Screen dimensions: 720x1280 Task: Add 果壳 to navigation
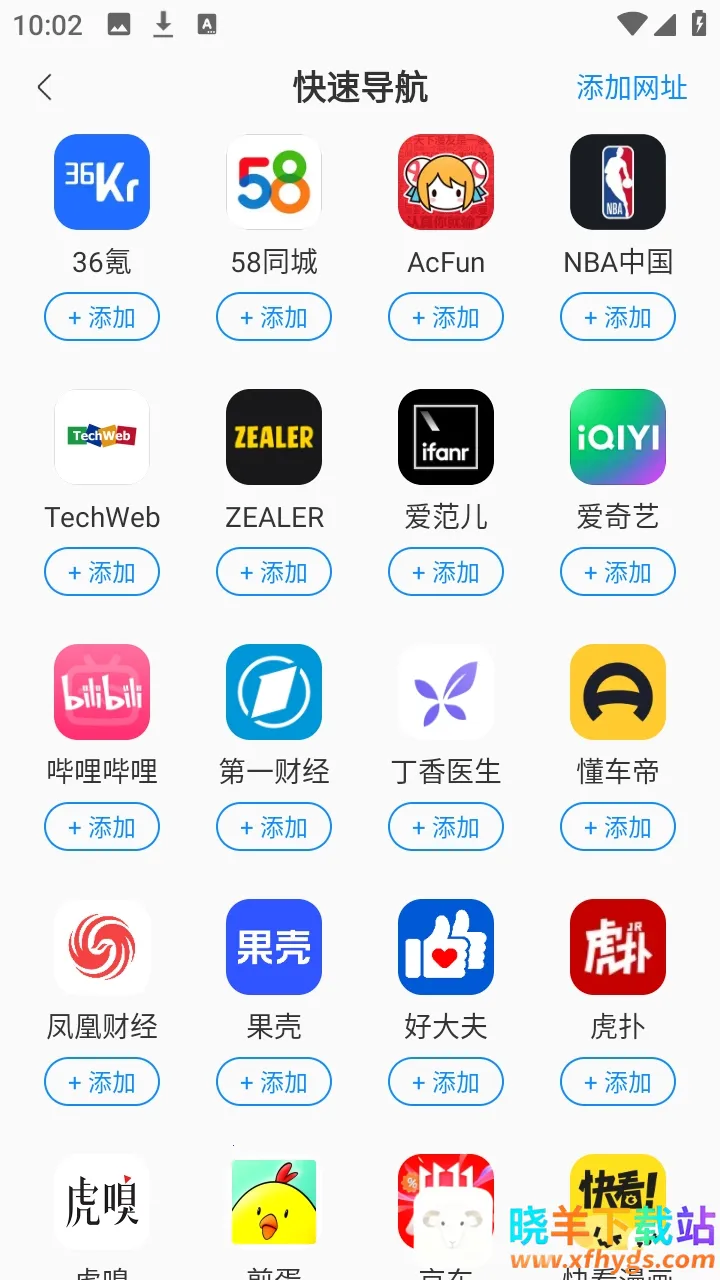point(274,1083)
